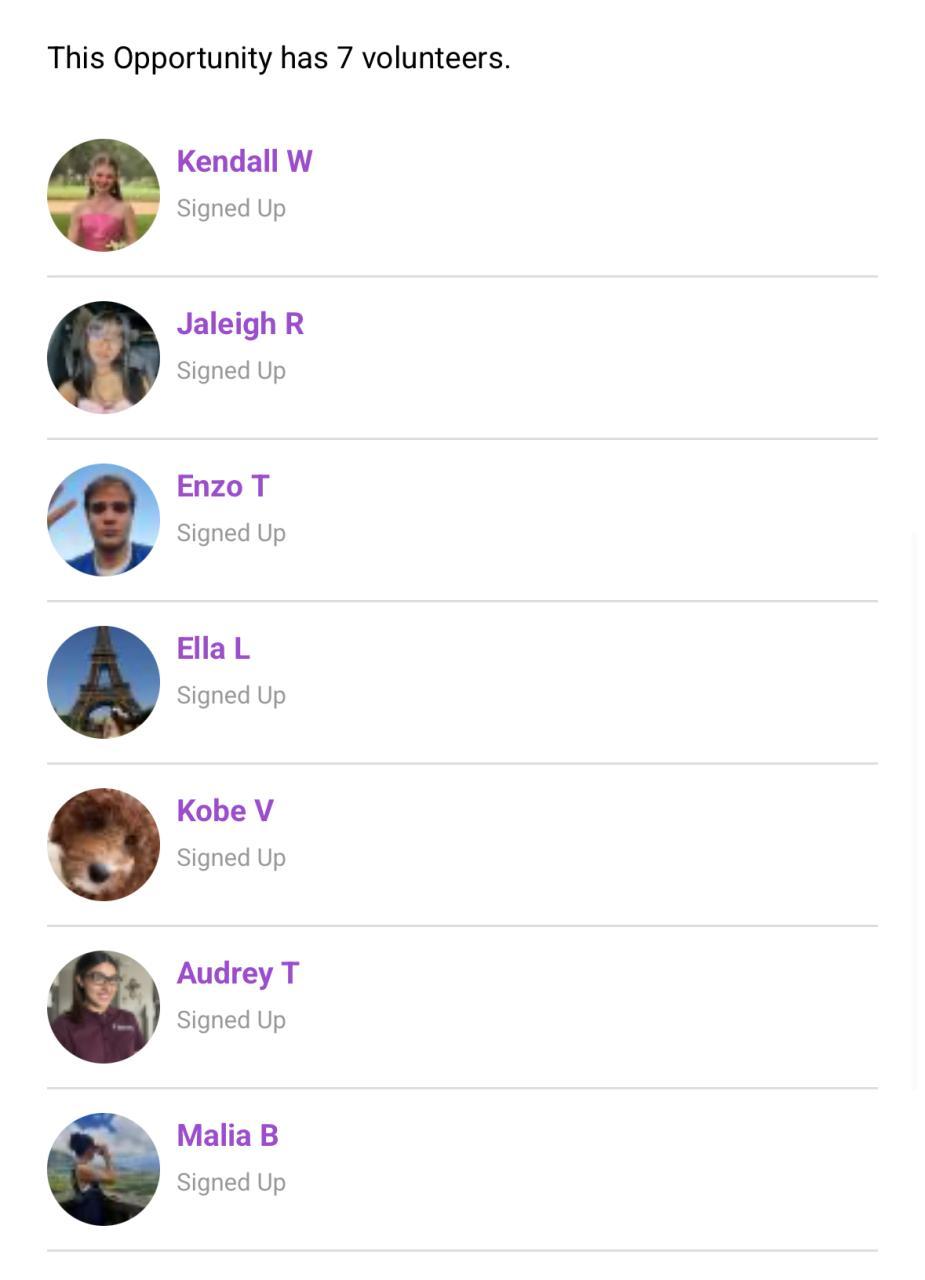View Audrey T's volunteer details
The image size is (925, 1280).
[x=238, y=973]
